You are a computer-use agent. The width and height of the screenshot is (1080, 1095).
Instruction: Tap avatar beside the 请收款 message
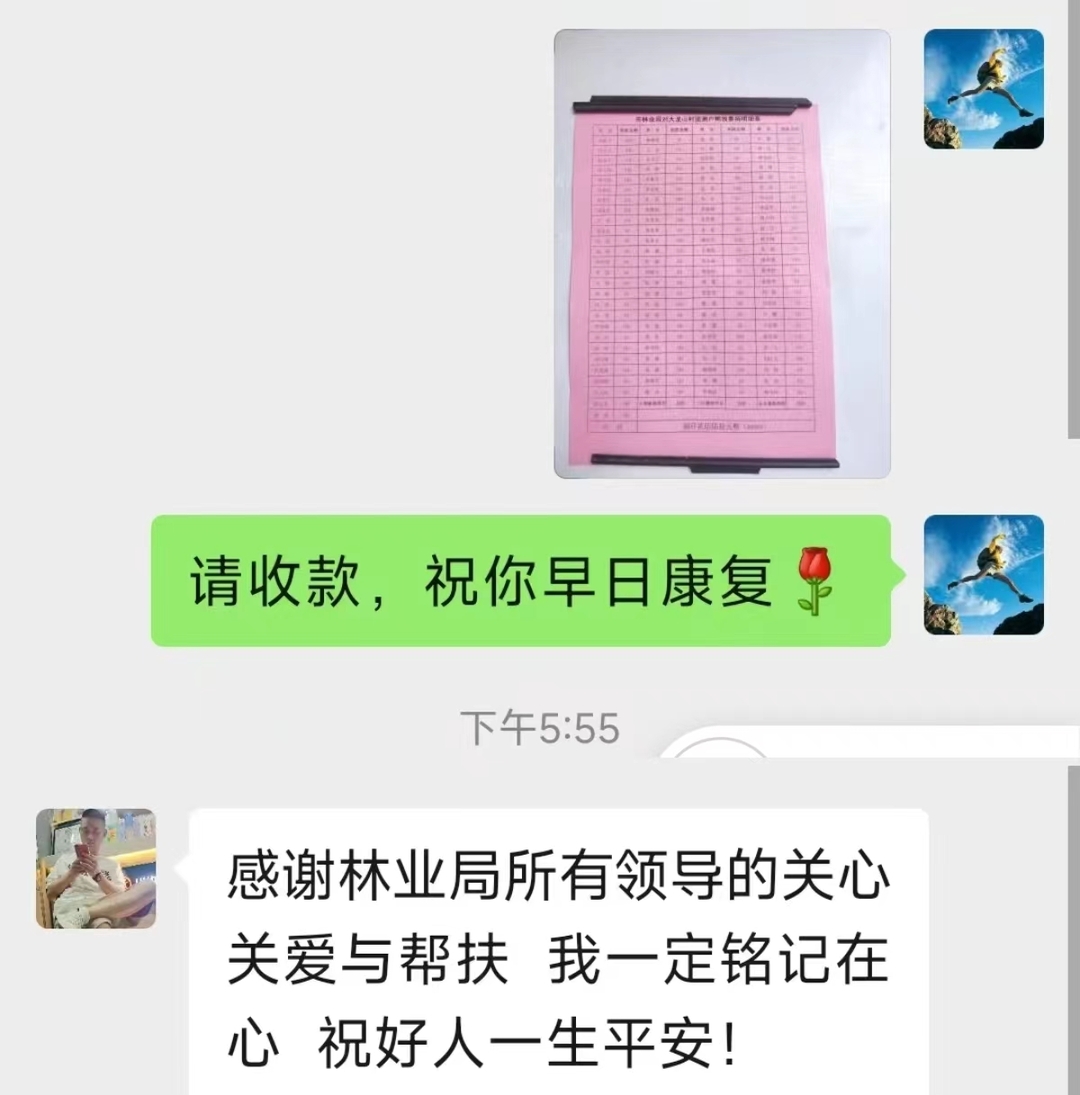click(983, 575)
